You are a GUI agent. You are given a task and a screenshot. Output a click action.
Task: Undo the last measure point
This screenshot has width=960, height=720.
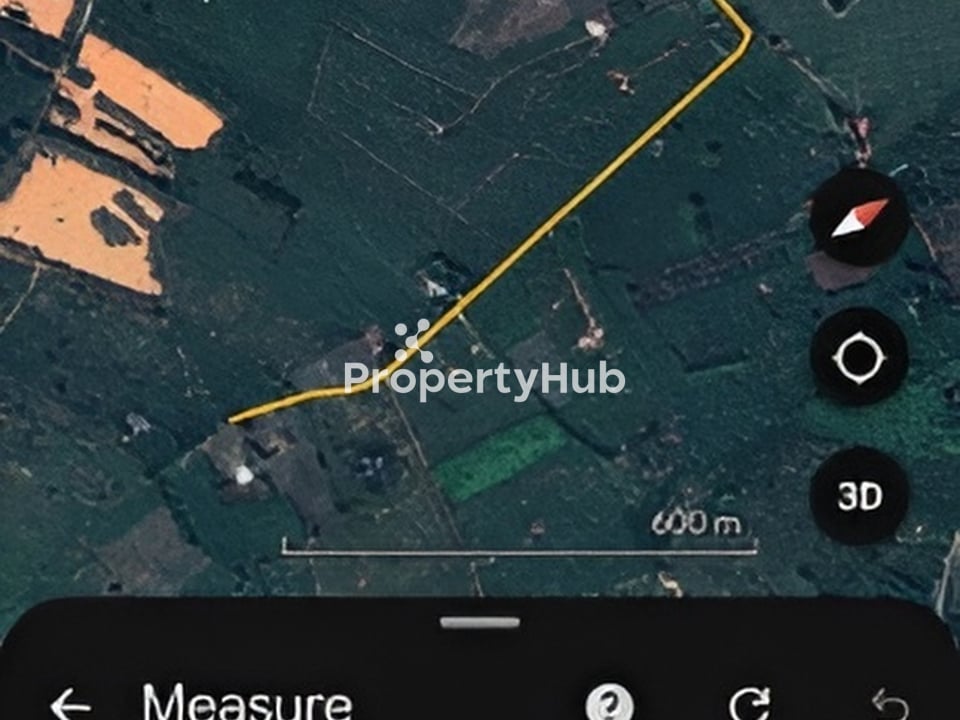tap(889, 704)
